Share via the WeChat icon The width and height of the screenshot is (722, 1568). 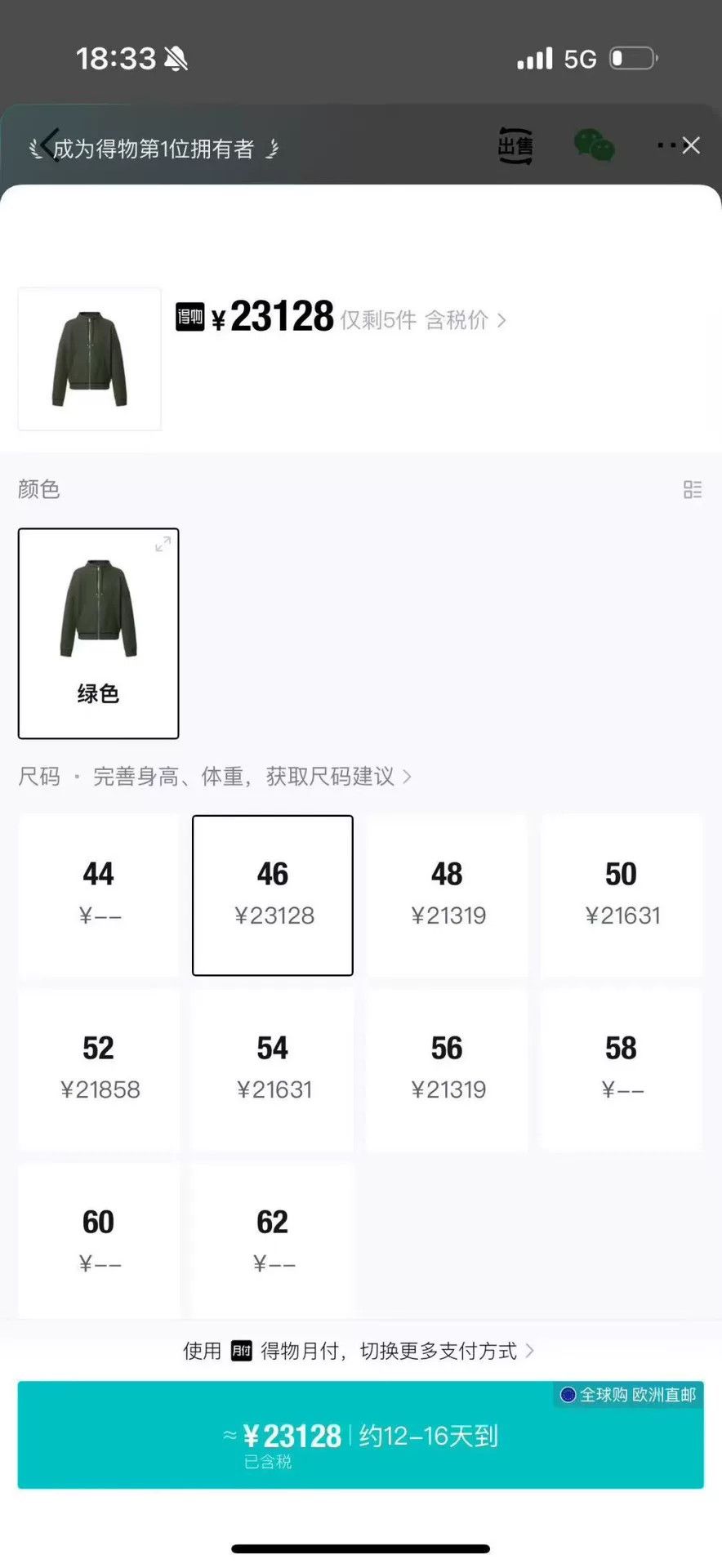(594, 145)
